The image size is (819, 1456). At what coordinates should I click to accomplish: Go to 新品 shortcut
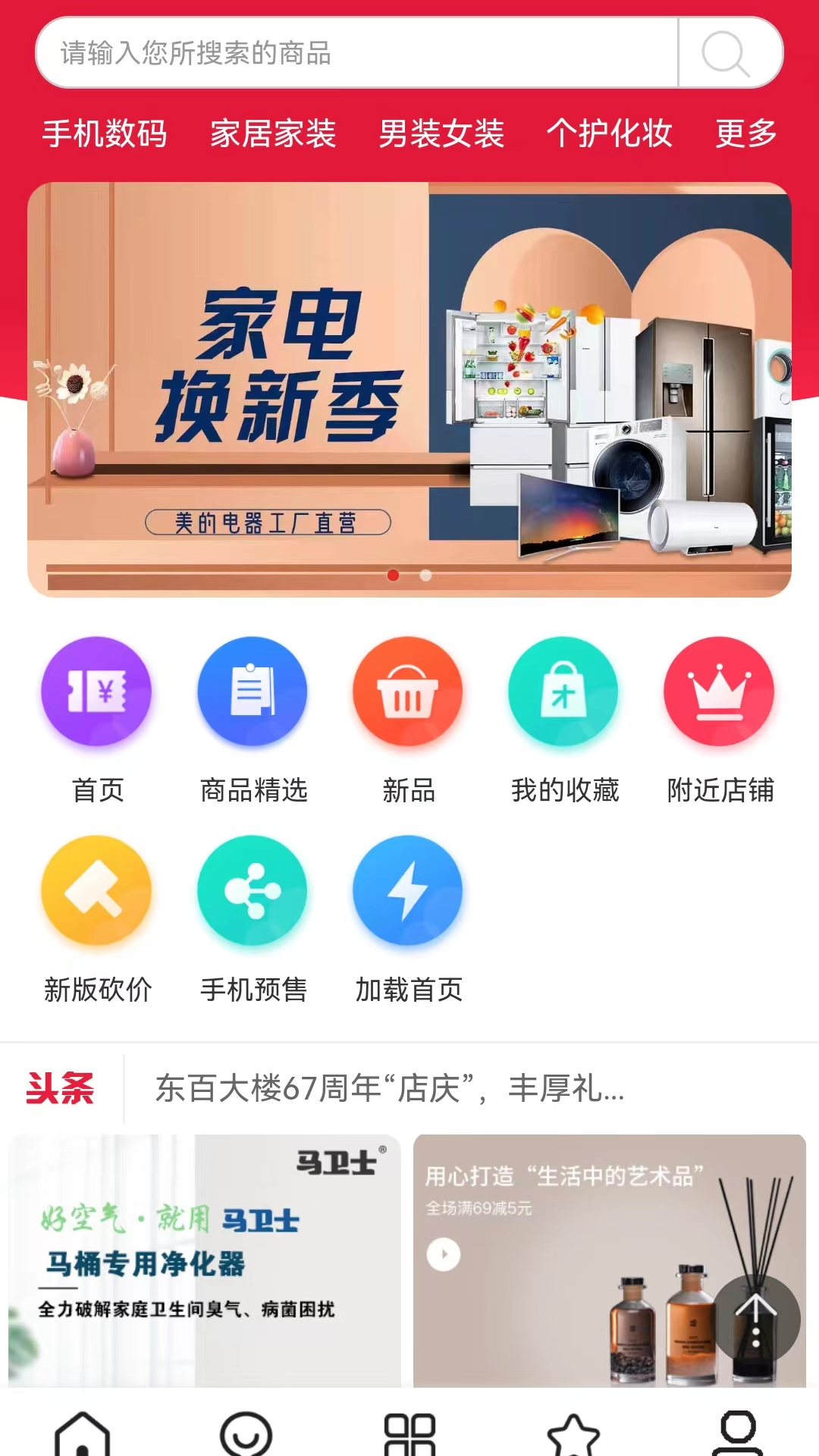[408, 692]
